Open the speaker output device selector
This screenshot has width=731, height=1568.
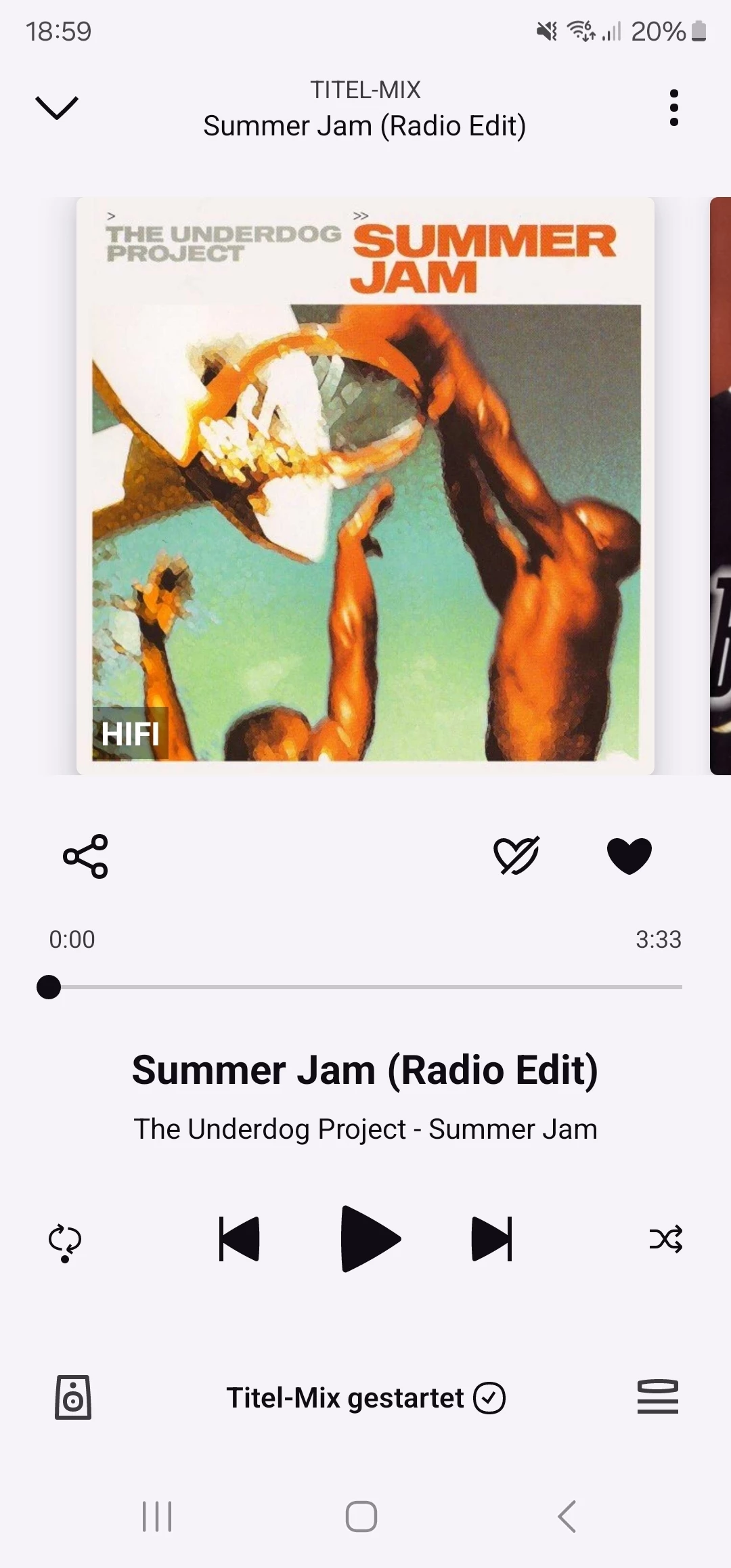point(73,1397)
